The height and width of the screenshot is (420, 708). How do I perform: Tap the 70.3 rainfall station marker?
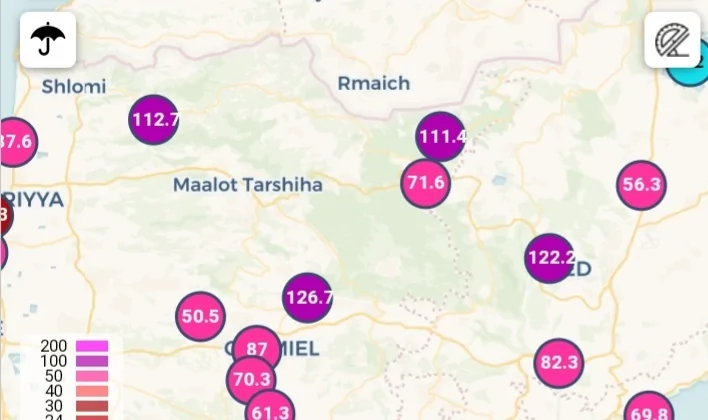point(250,379)
